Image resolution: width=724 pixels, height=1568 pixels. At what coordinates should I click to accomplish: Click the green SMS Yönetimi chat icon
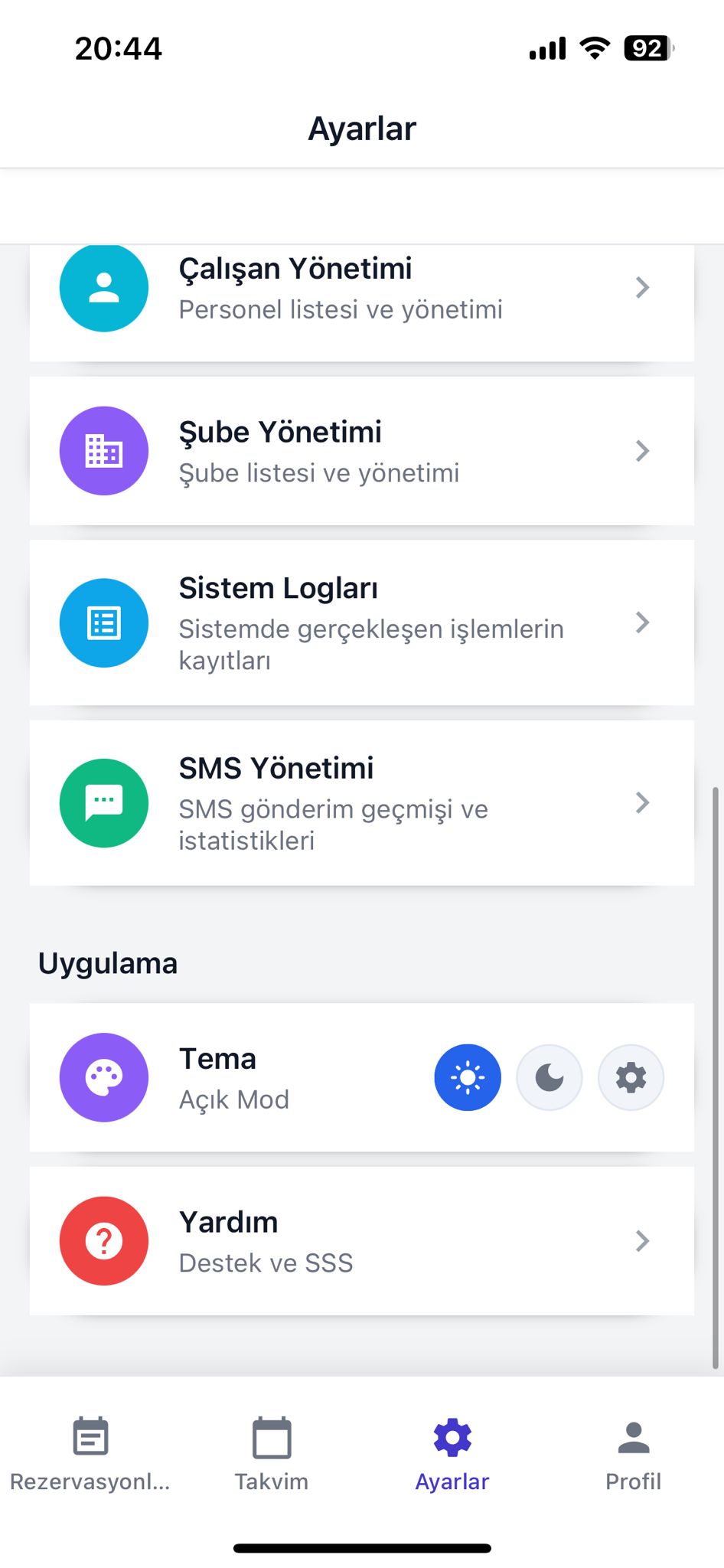click(104, 802)
